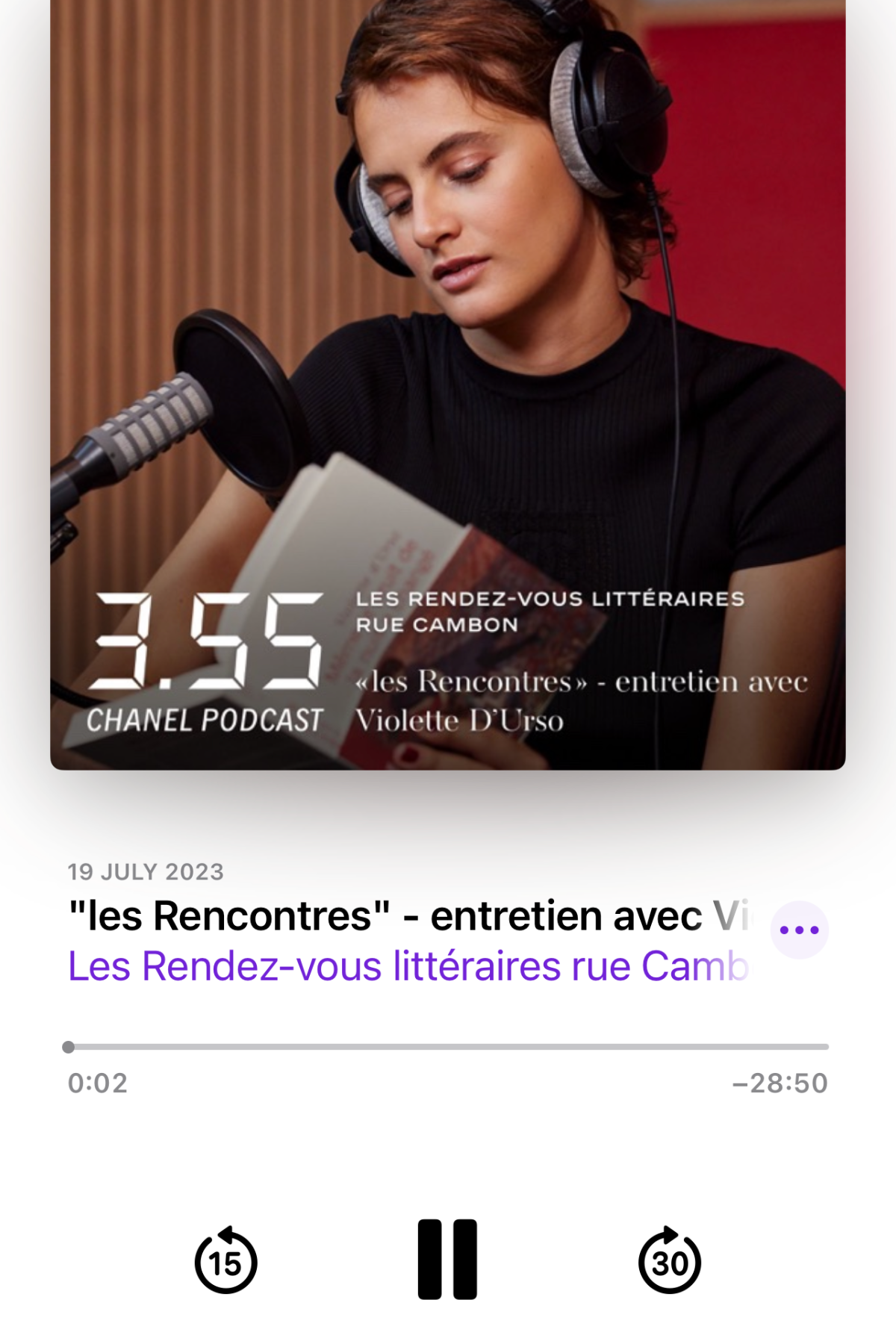This screenshot has height=1344, width=896.
Task: Open the three-dot more options menu
Action: [799, 930]
